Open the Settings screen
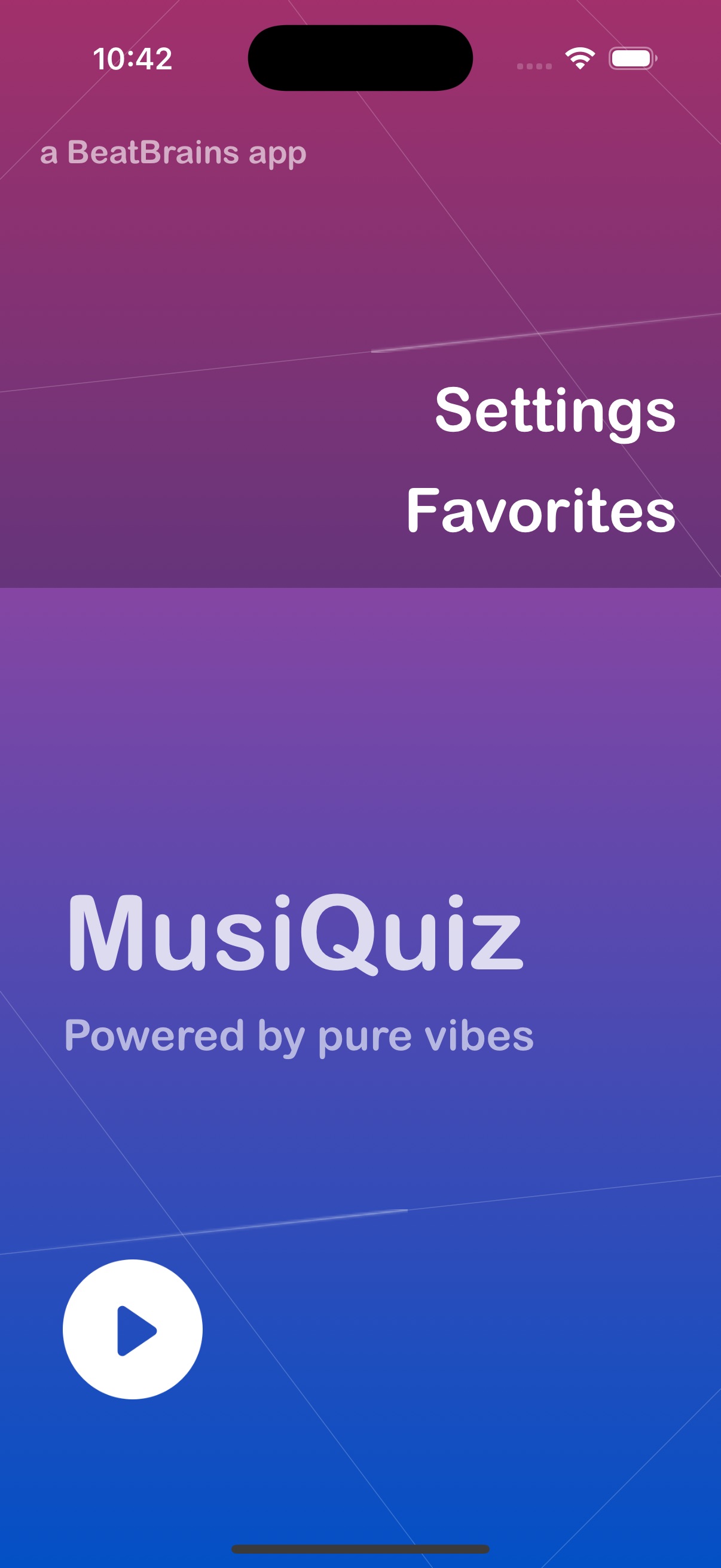 click(554, 412)
